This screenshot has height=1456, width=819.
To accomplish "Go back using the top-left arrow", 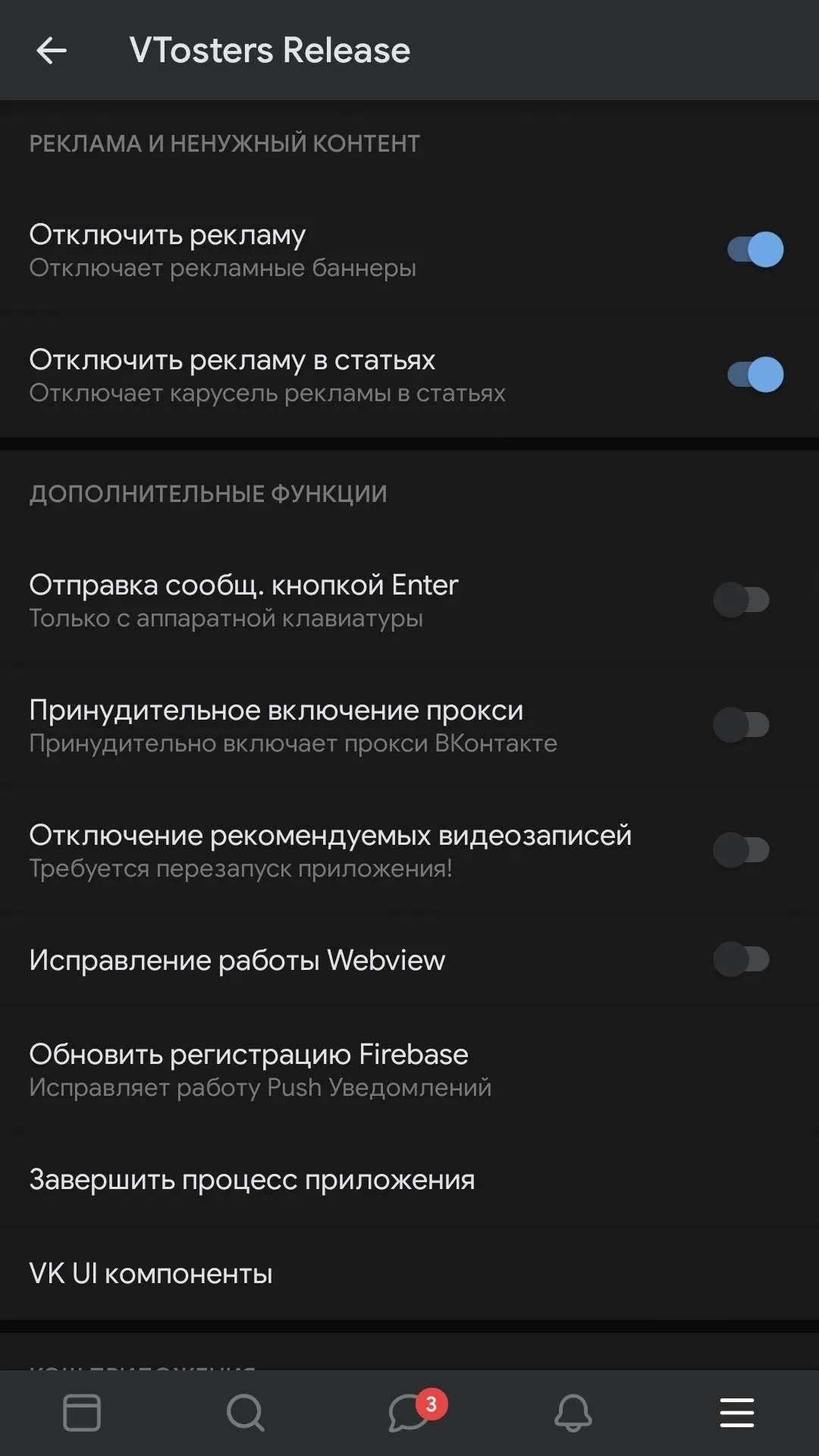I will [52, 51].
